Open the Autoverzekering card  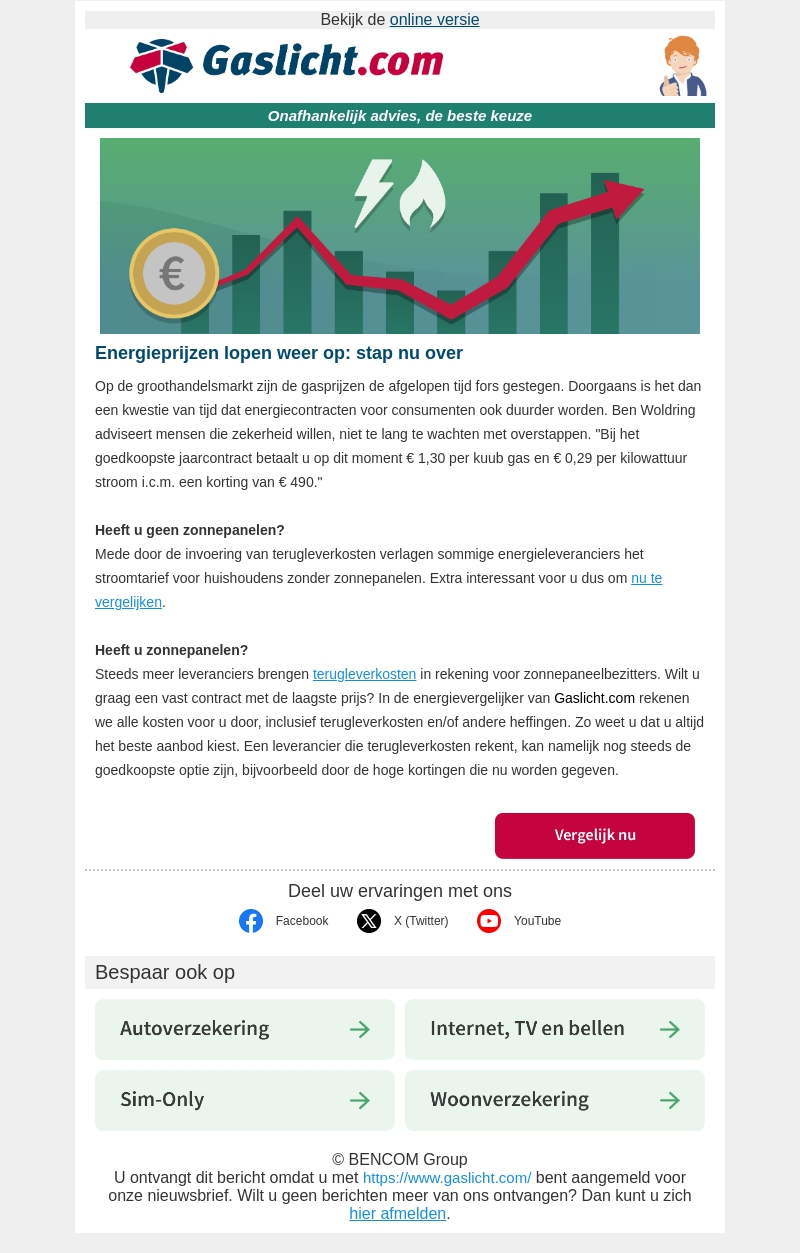click(245, 1029)
